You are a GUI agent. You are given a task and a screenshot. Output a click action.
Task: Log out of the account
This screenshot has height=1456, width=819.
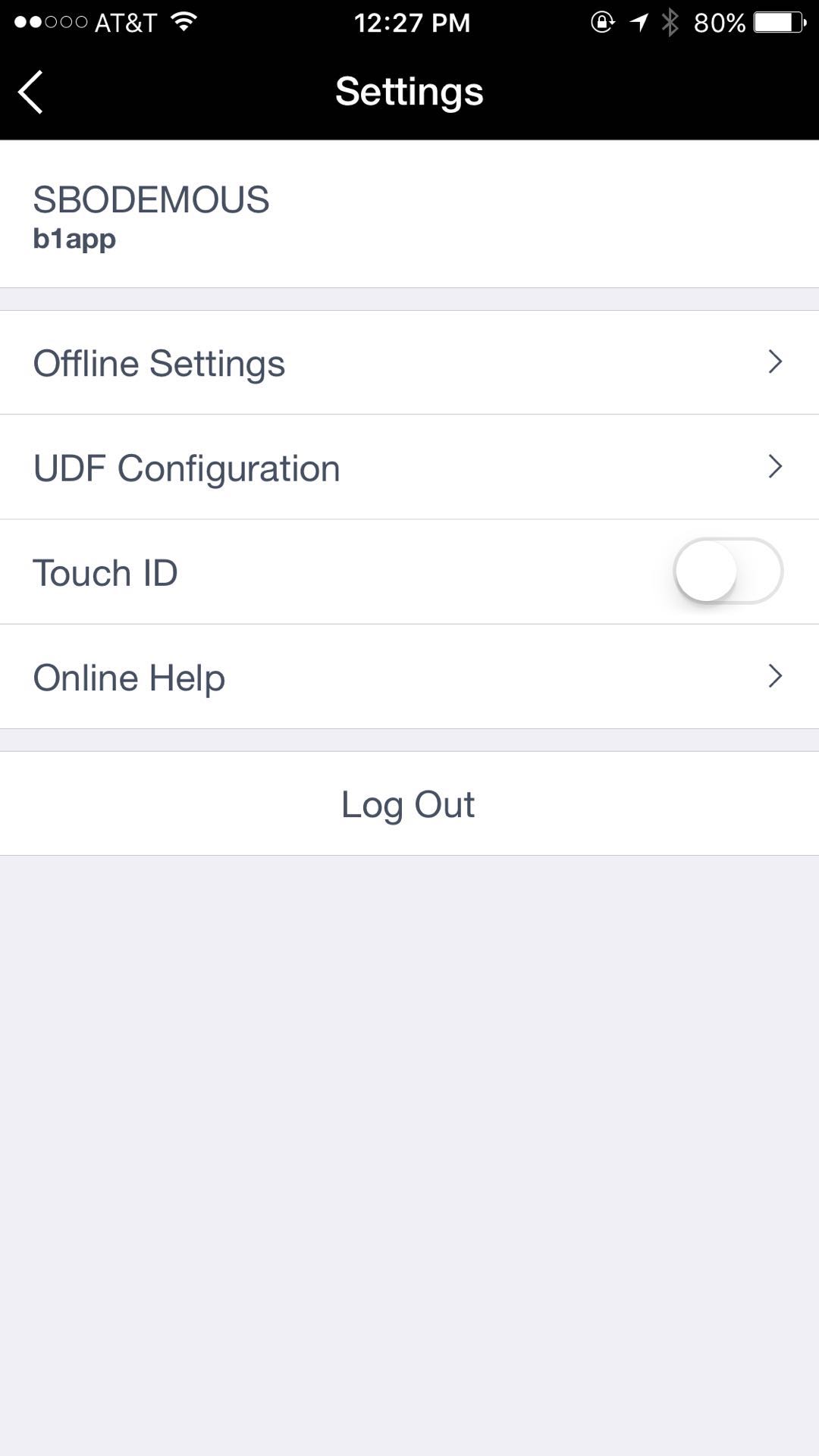408,803
